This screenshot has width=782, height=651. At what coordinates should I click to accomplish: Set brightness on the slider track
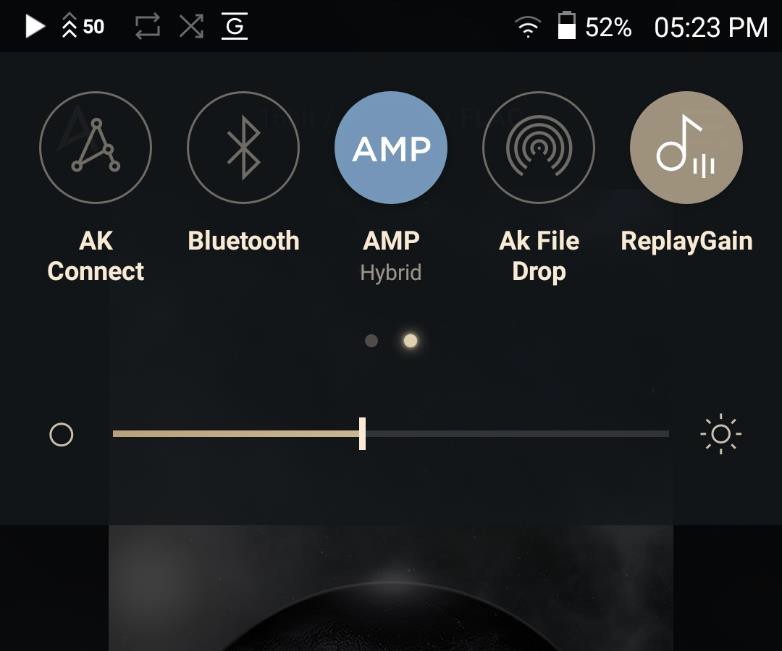pos(390,434)
